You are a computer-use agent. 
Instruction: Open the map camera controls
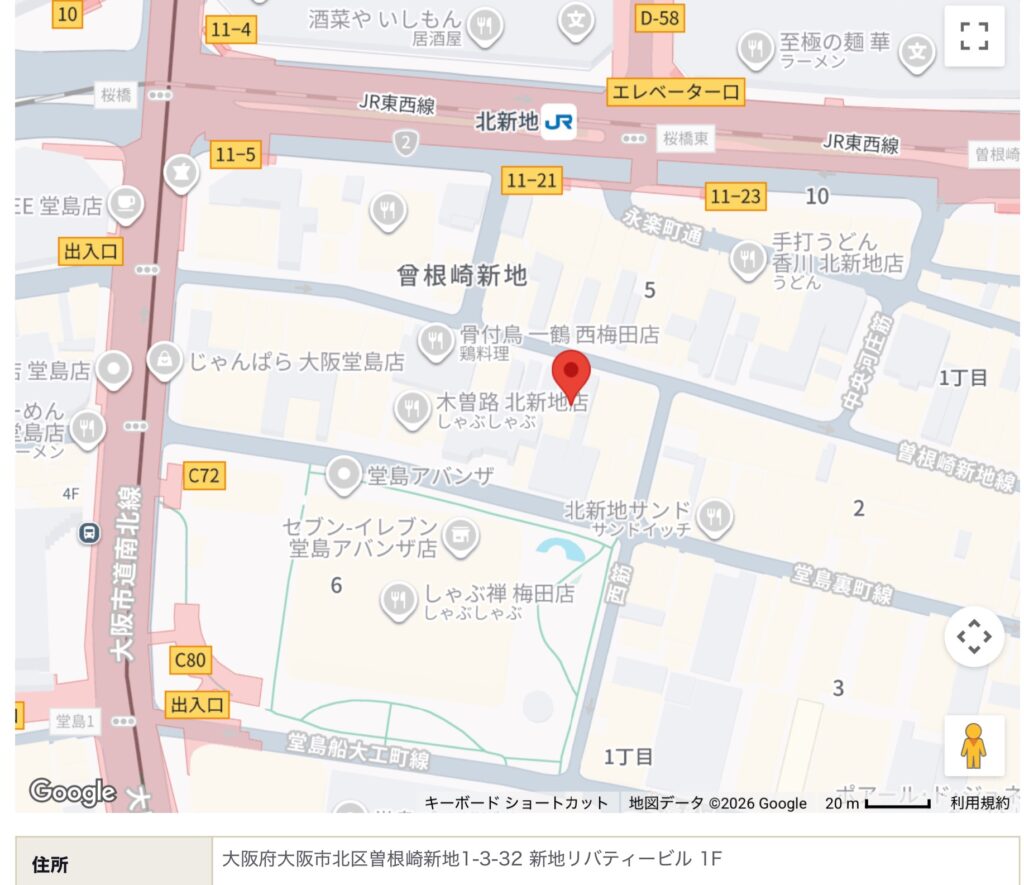[x=974, y=636]
